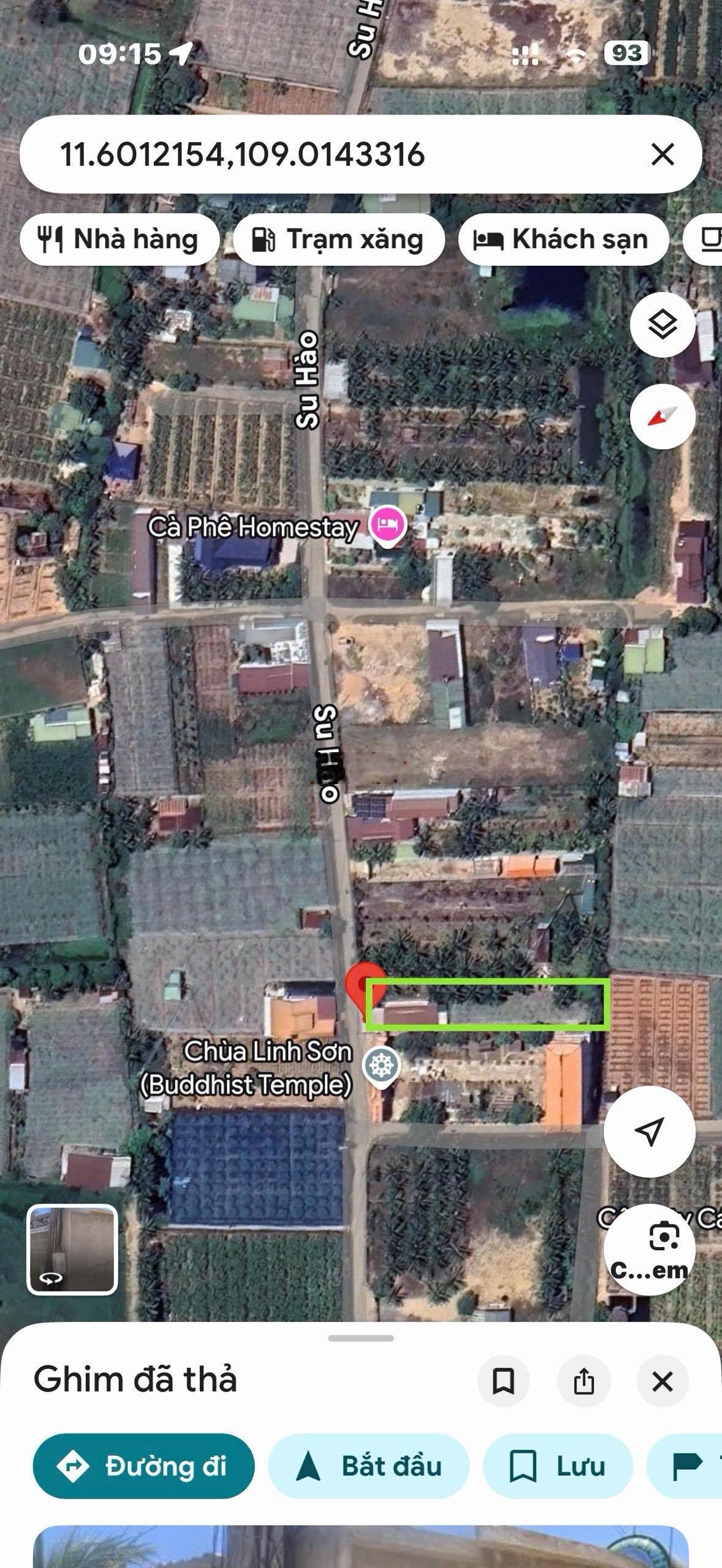This screenshot has height=1568, width=722.
Task: Start navigation with Bắt đầu
Action: [369, 1466]
